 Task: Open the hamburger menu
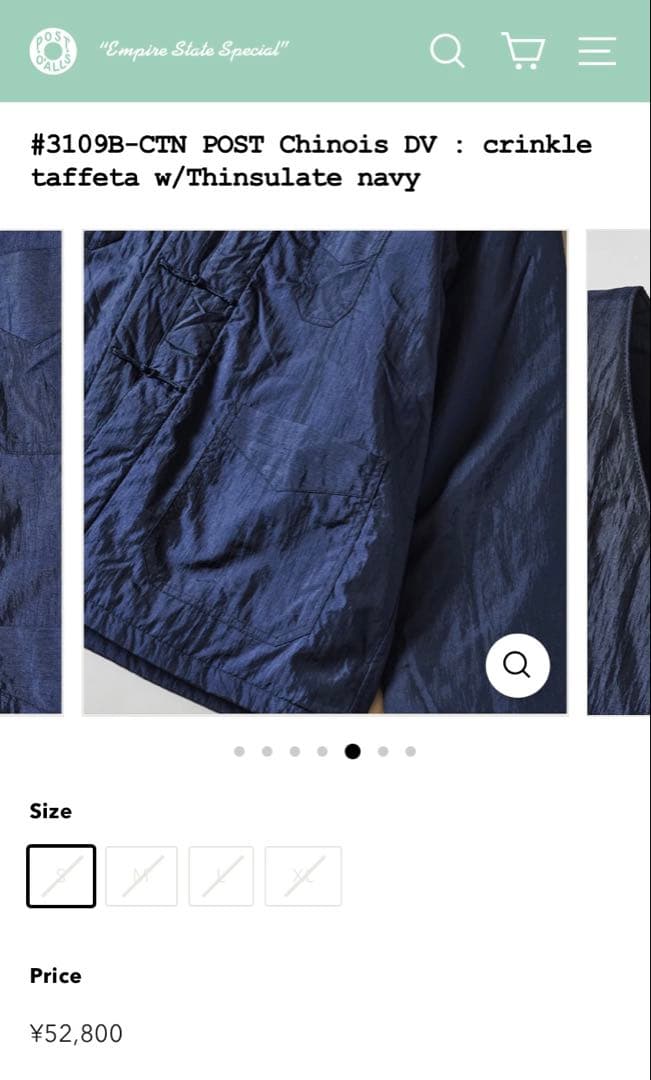tap(597, 50)
